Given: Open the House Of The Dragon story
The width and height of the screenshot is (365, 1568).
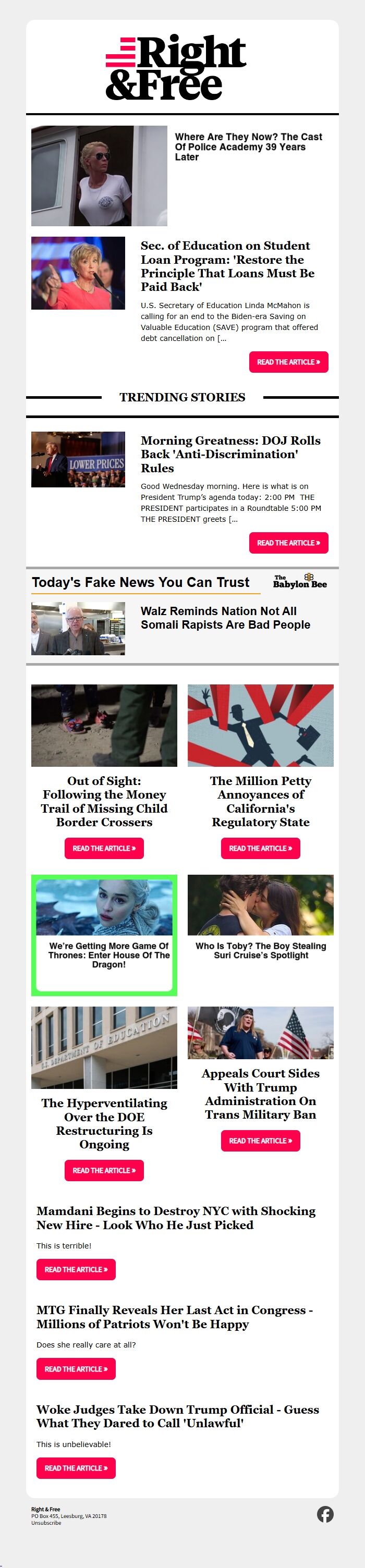Looking at the screenshot, I should click(x=109, y=955).
